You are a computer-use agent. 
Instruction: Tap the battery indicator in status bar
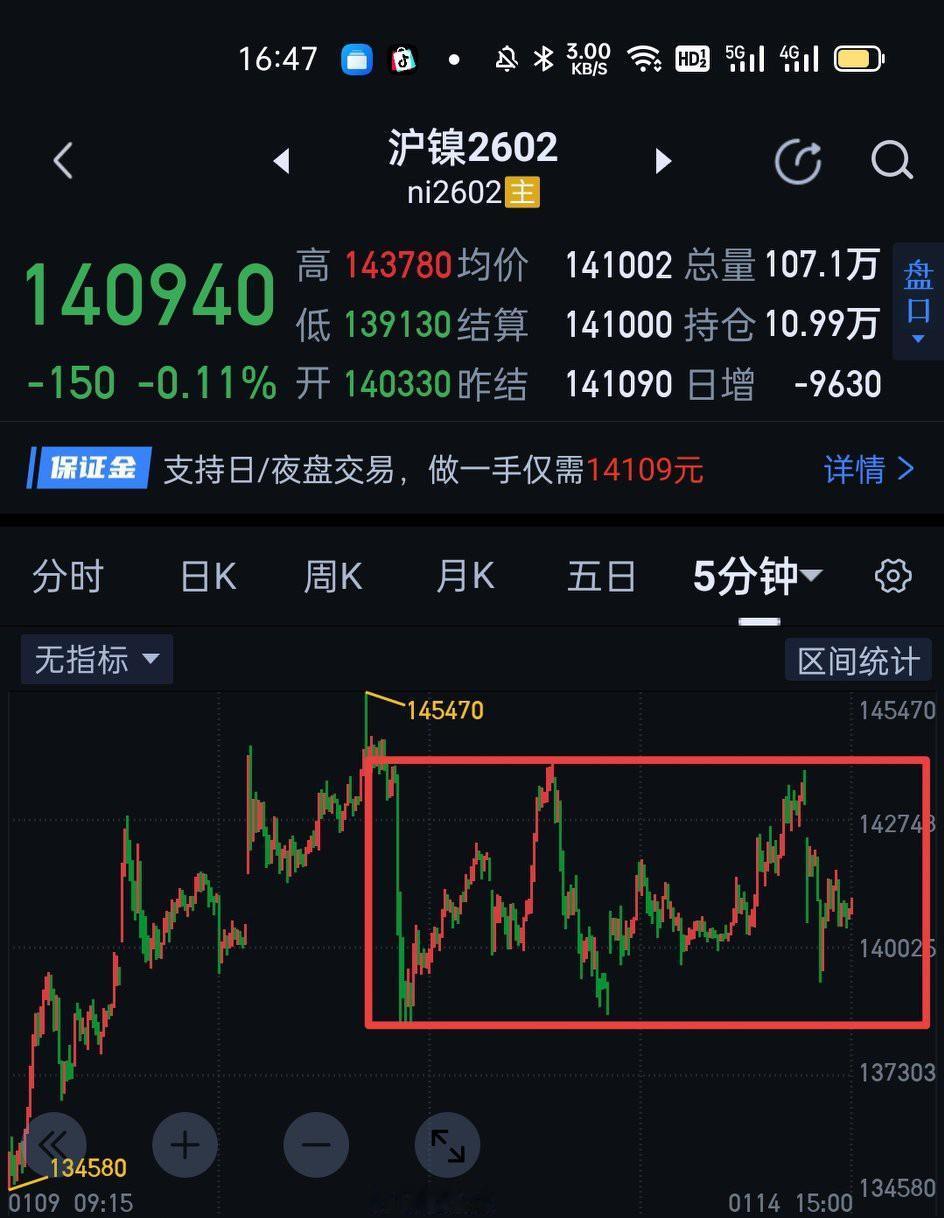[x=857, y=58]
